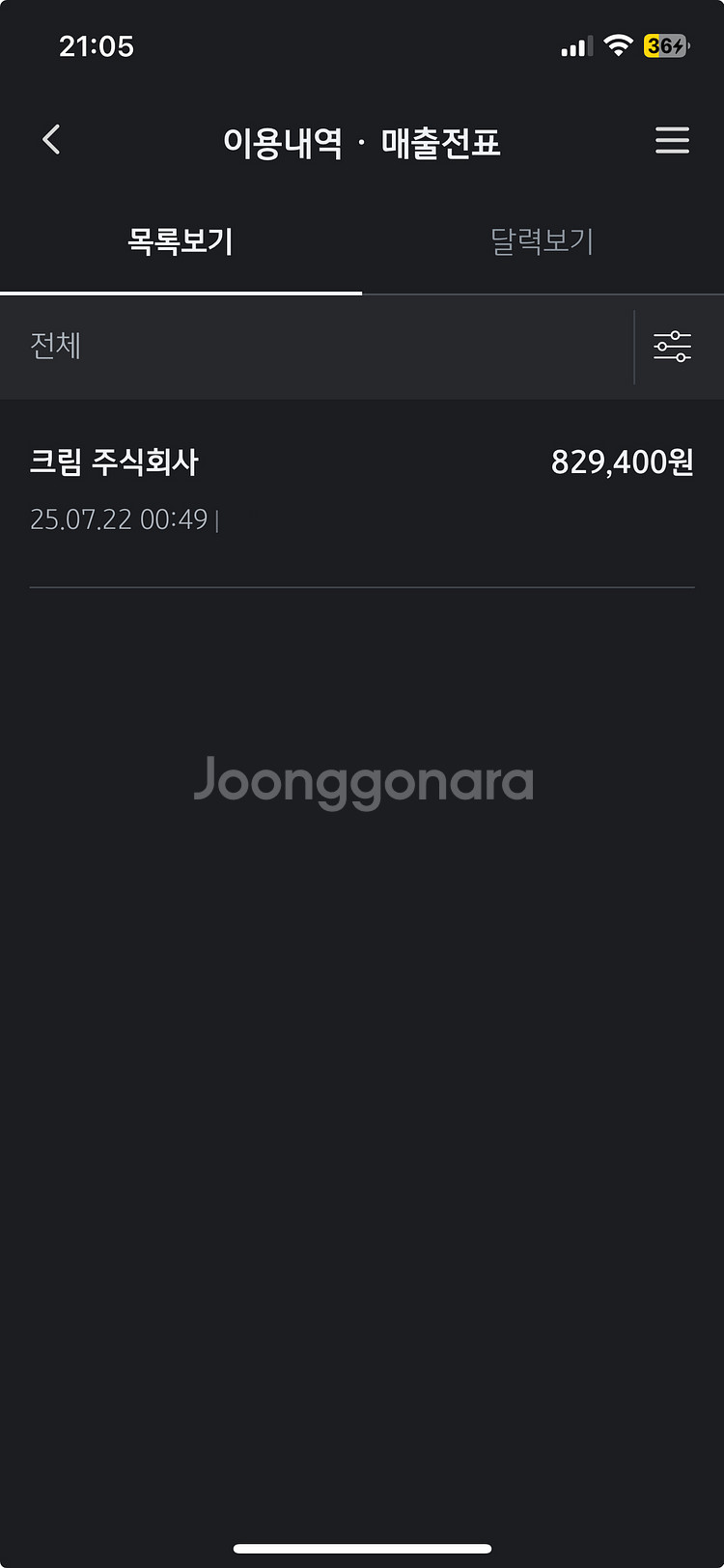The height and width of the screenshot is (1568, 724).
Task: Switch to the 달력보기 tab
Action: click(x=542, y=241)
